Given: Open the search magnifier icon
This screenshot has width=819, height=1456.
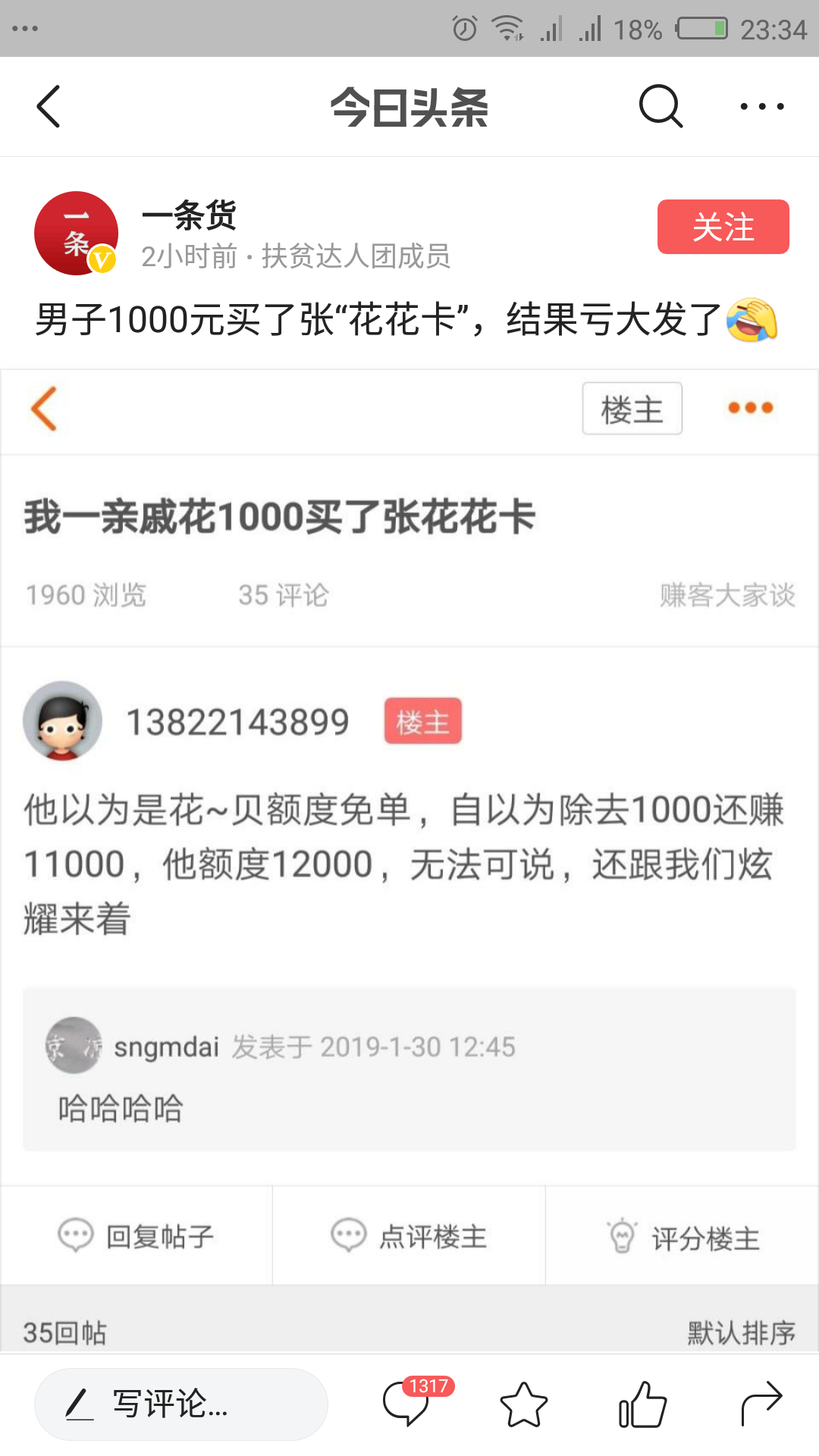Looking at the screenshot, I should 661,106.
